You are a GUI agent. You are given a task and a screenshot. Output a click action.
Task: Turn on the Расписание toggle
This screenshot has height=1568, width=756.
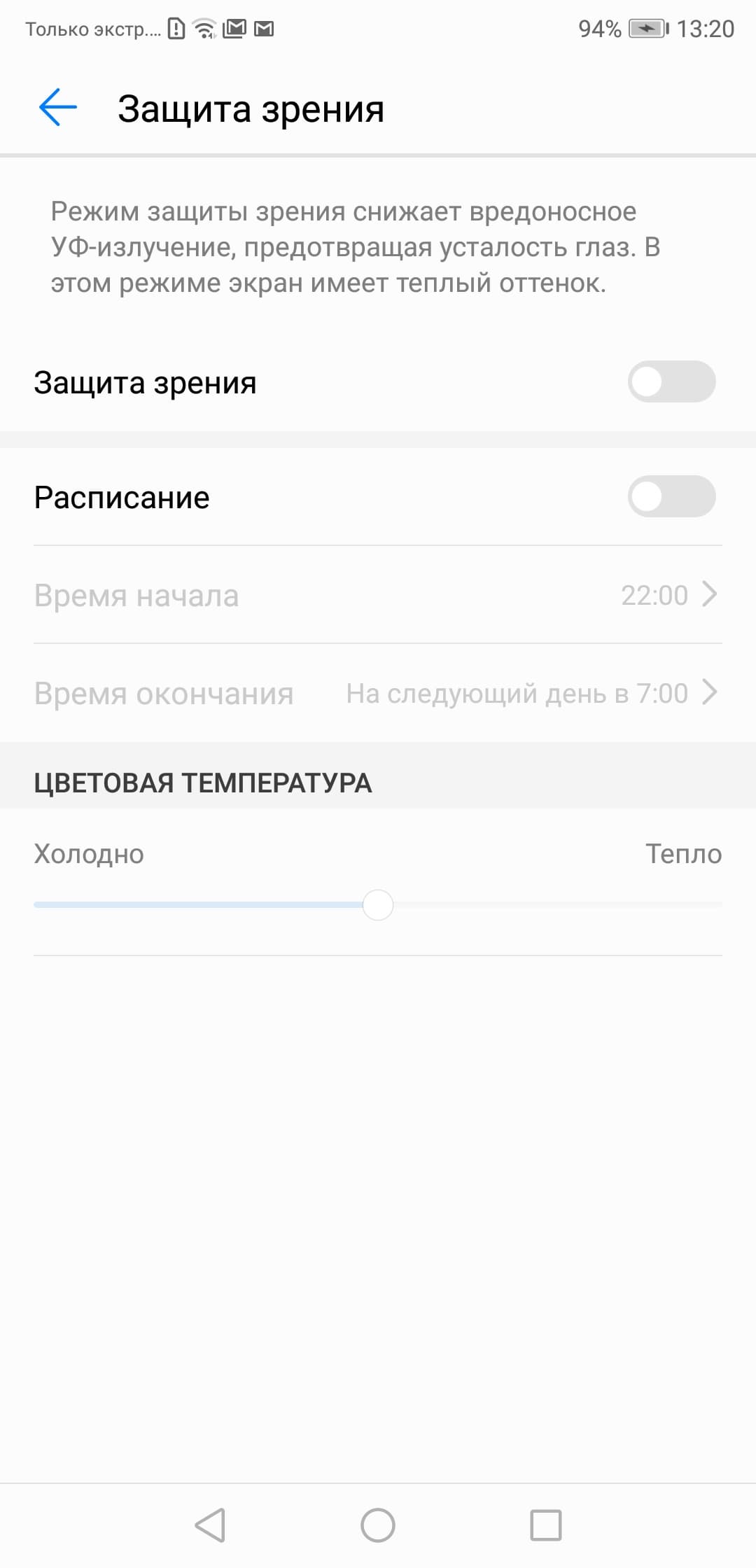click(671, 497)
